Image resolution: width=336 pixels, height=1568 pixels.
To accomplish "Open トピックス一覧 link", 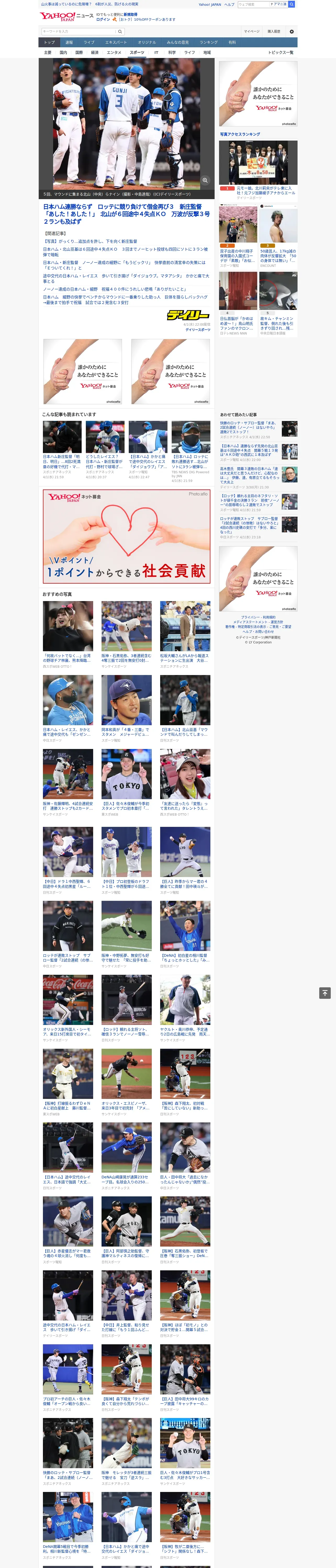I will [281, 52].
